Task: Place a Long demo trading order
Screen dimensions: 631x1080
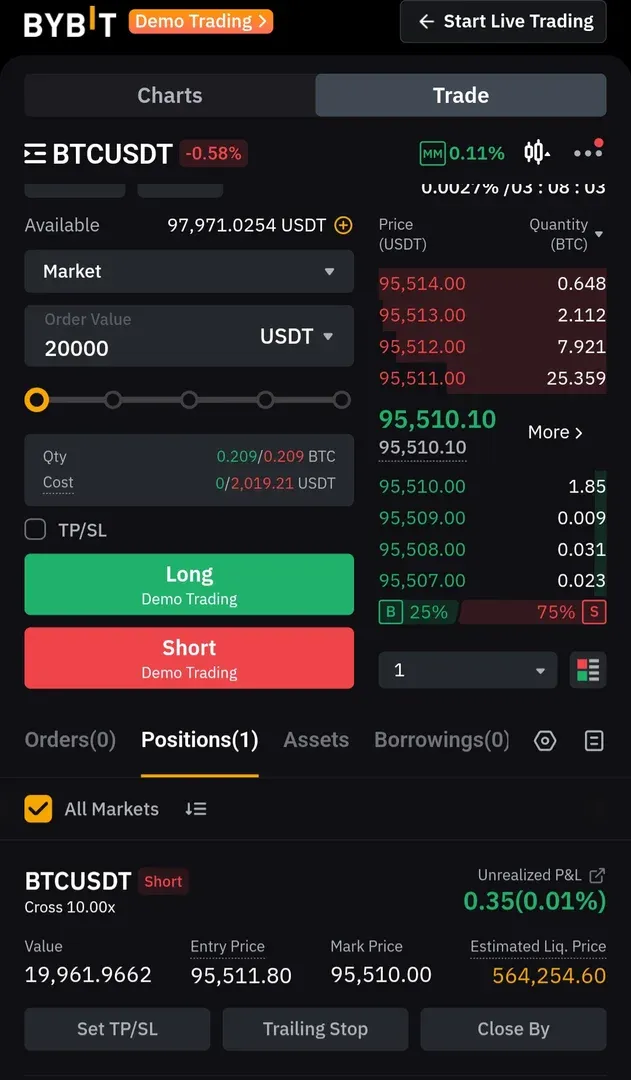Action: (x=189, y=584)
